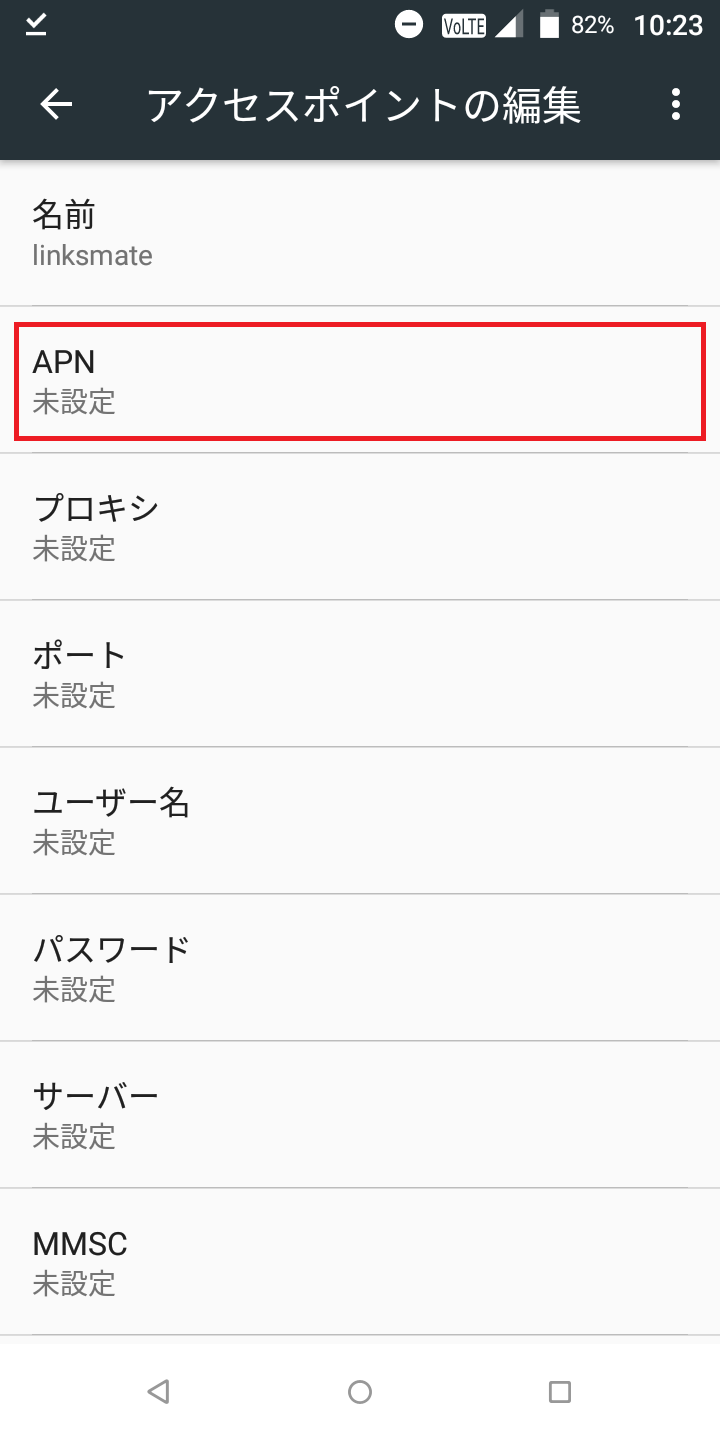Tap the Home circle in navigation bar
This screenshot has width=720, height=1440.
(x=360, y=1390)
